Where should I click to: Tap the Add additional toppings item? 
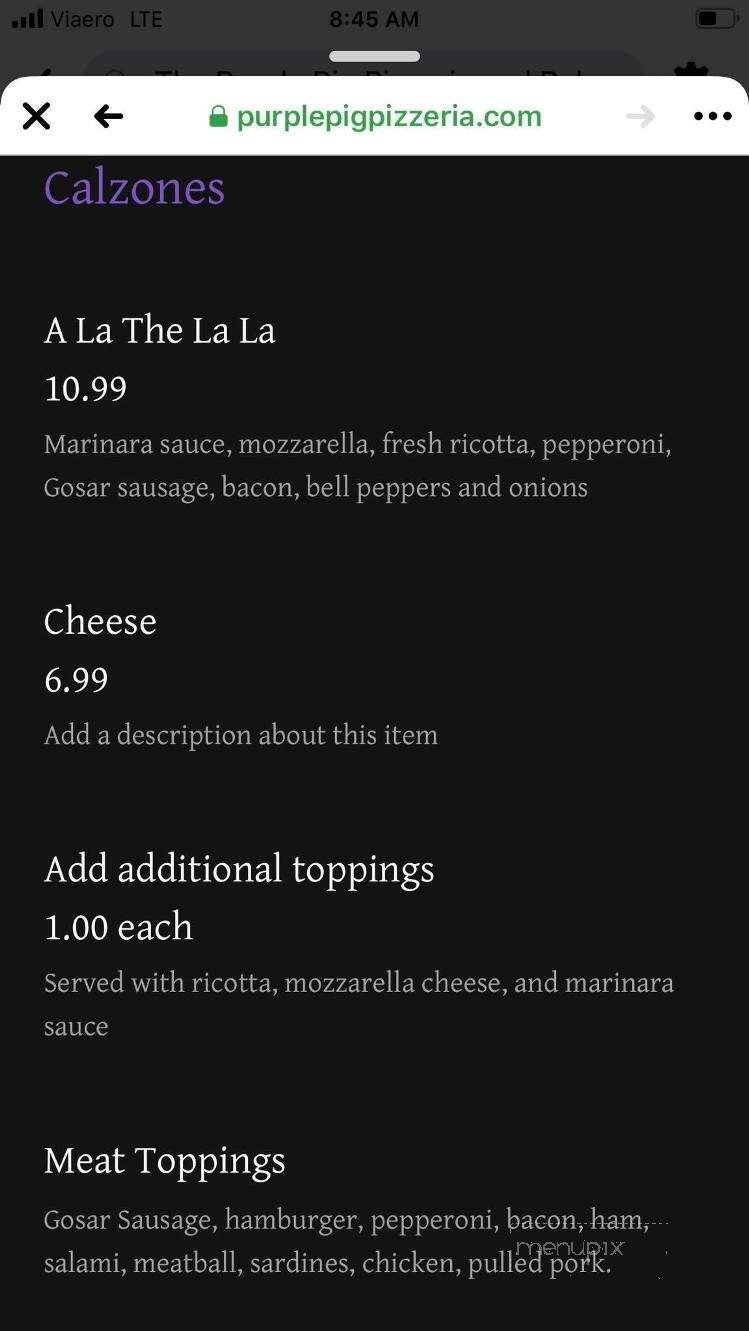point(239,869)
